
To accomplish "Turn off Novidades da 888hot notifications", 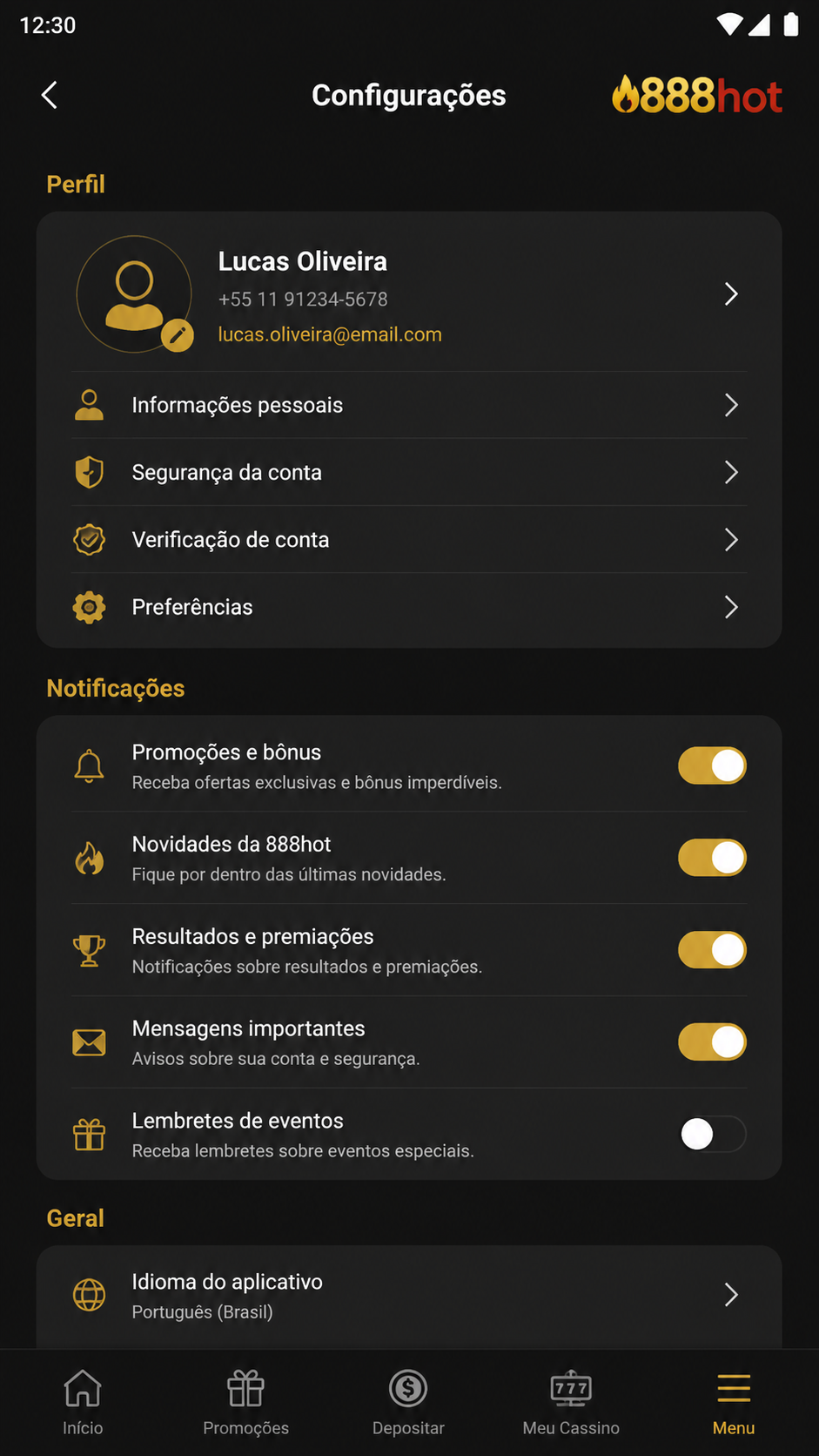I will tap(712, 858).
